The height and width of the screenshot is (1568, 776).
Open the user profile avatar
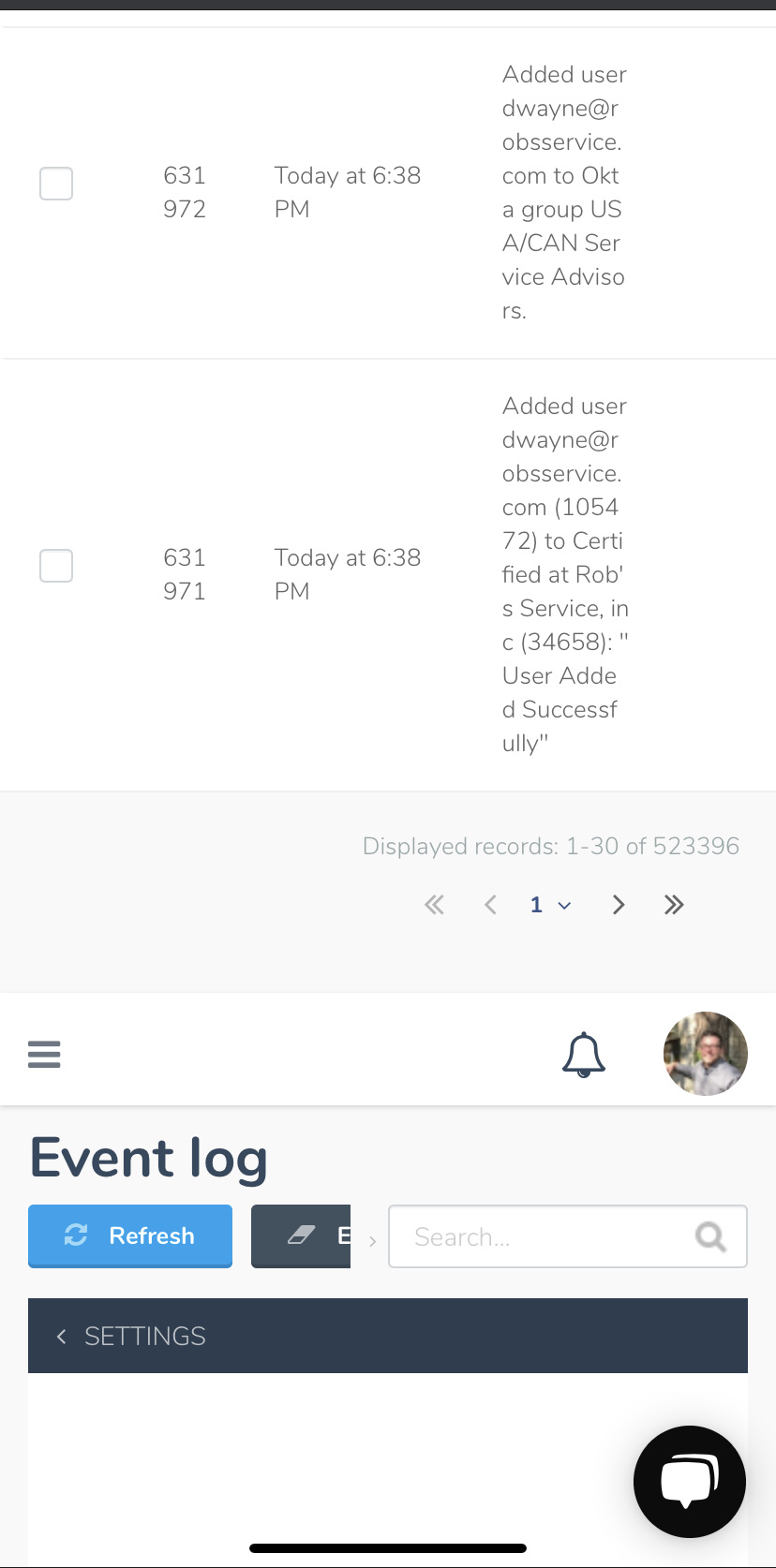[x=705, y=1054]
